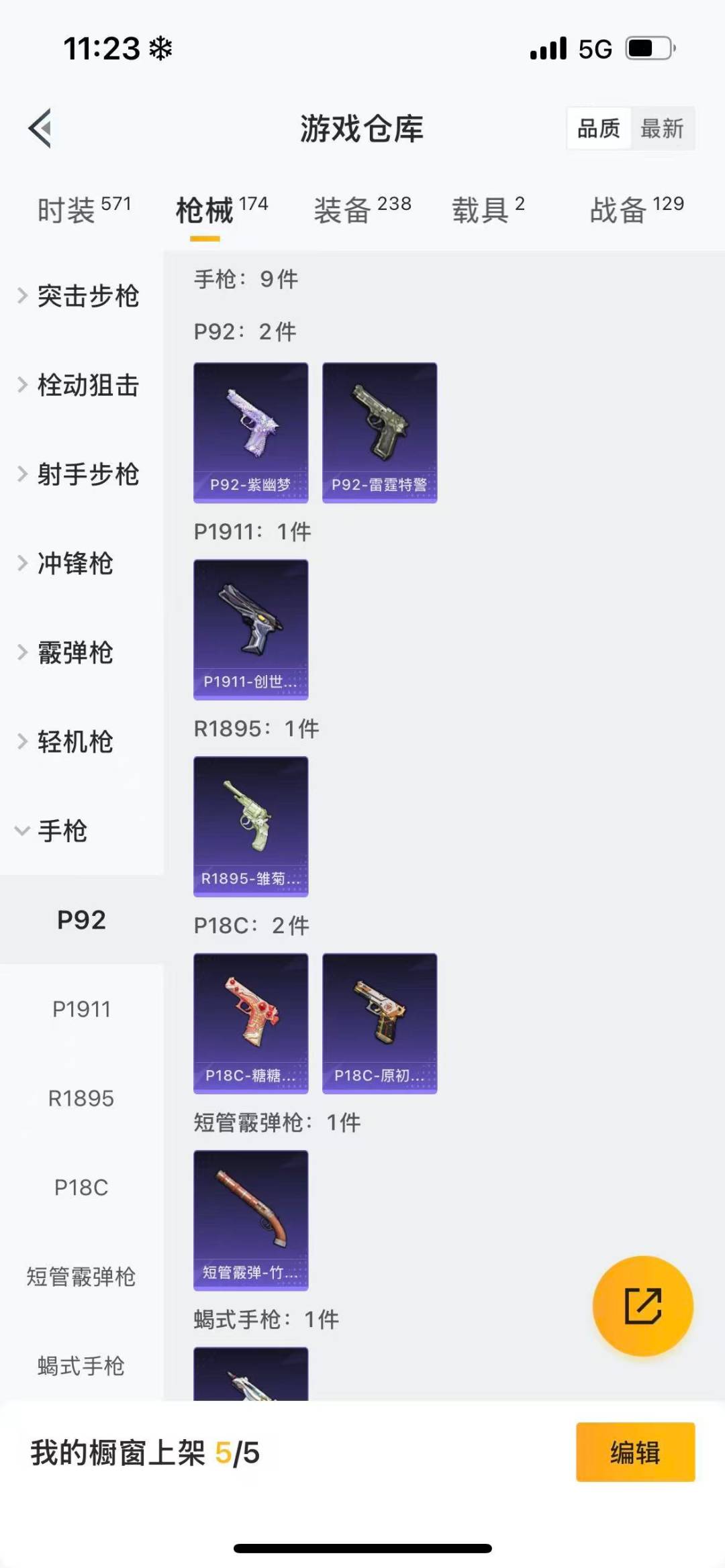Expand the 霰弹枪 category
Viewport: 725px width, 1568px height.
[x=67, y=653]
